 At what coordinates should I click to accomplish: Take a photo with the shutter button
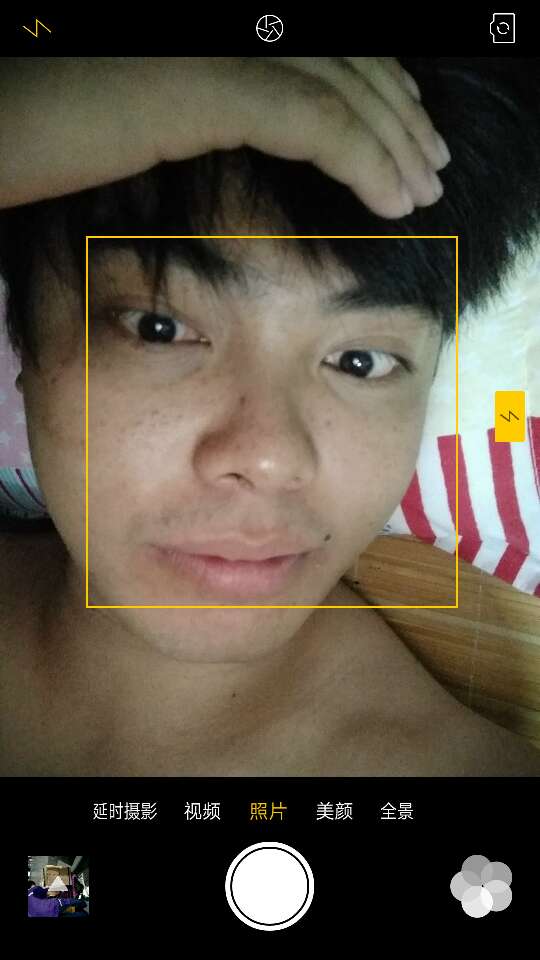pyautogui.click(x=269, y=886)
